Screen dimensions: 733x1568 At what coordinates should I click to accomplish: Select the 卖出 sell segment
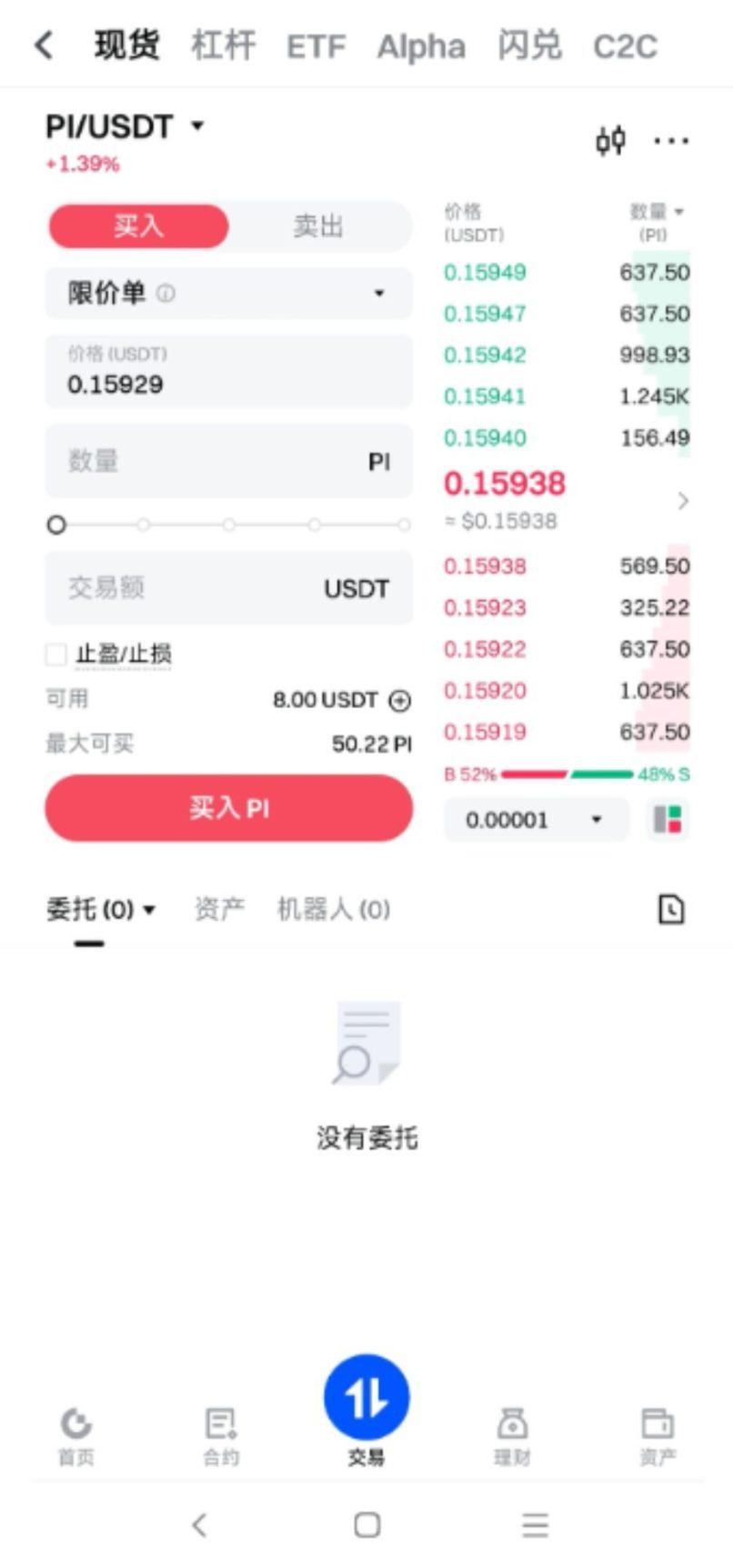[318, 225]
